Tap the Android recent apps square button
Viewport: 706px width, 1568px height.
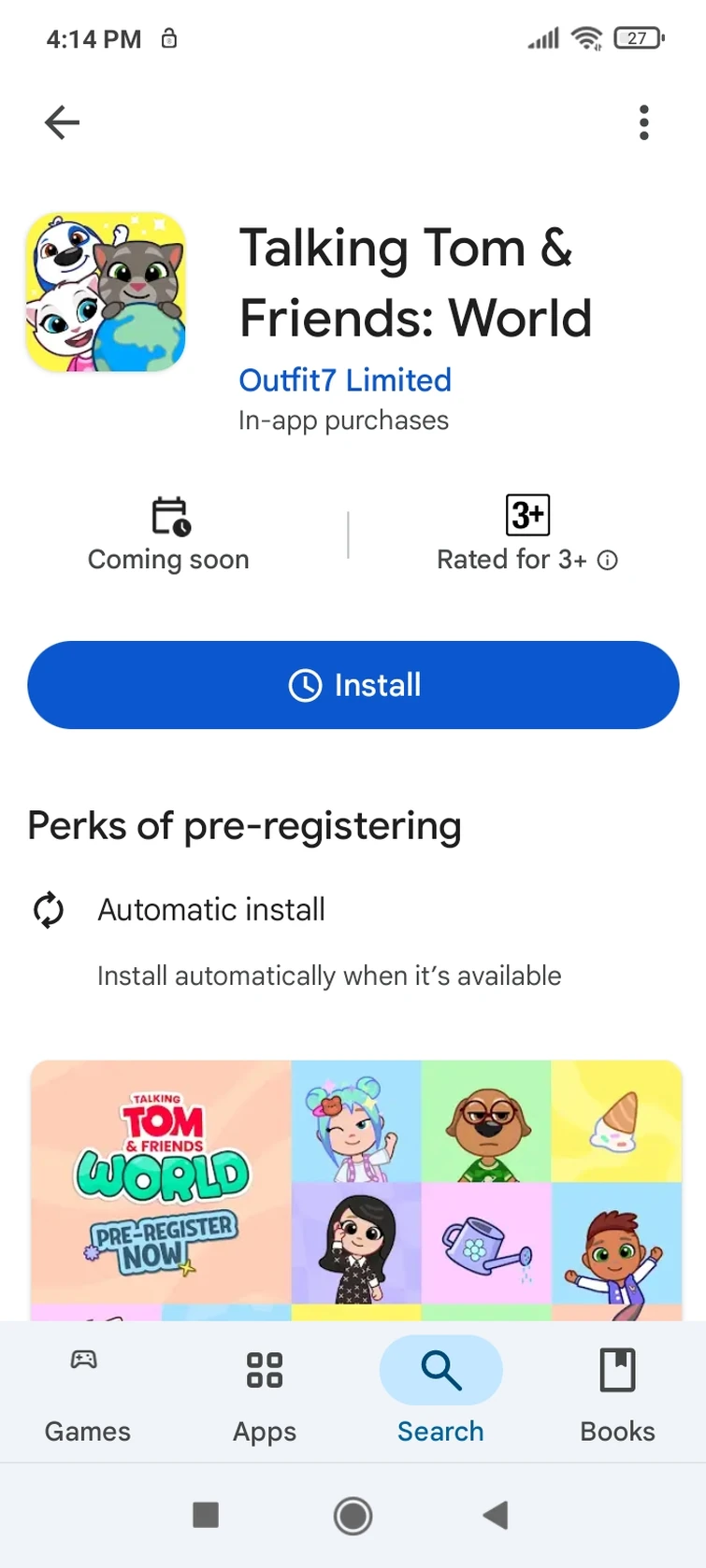204,1516
